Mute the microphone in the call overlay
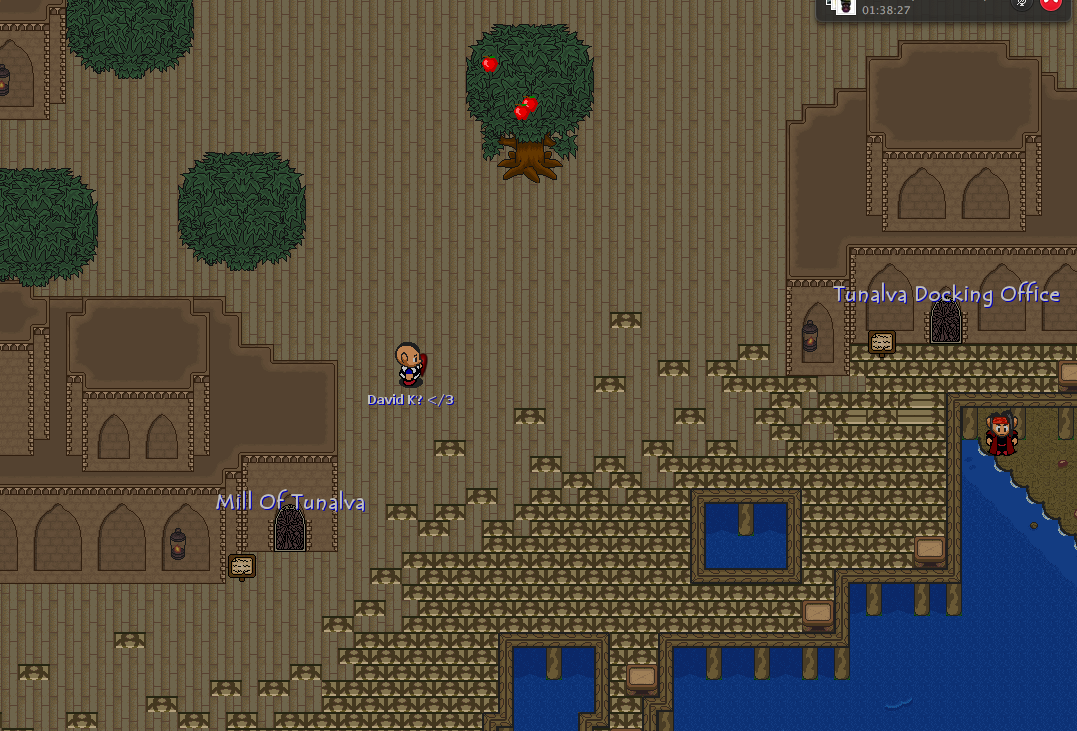Viewport: 1077px width, 731px height. click(1021, 3)
